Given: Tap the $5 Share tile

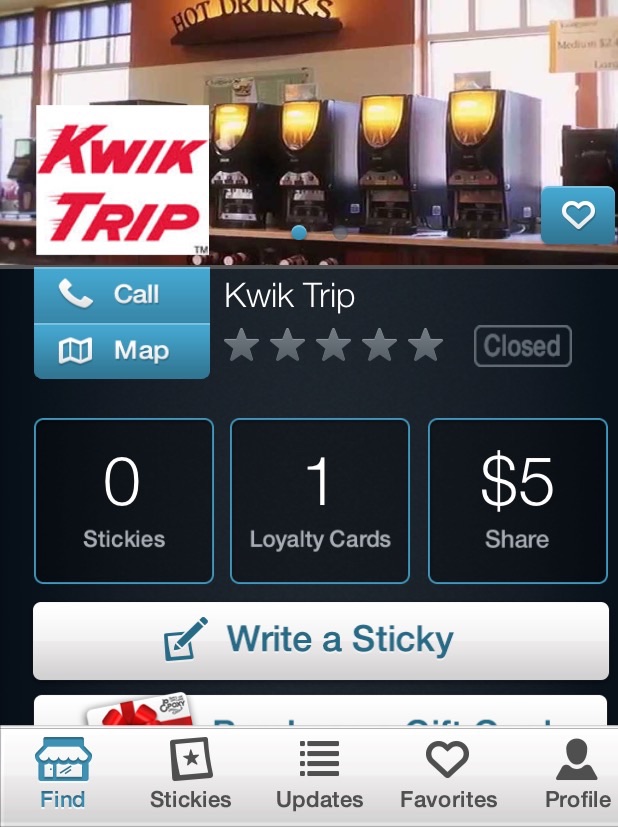Looking at the screenshot, I should (x=517, y=500).
